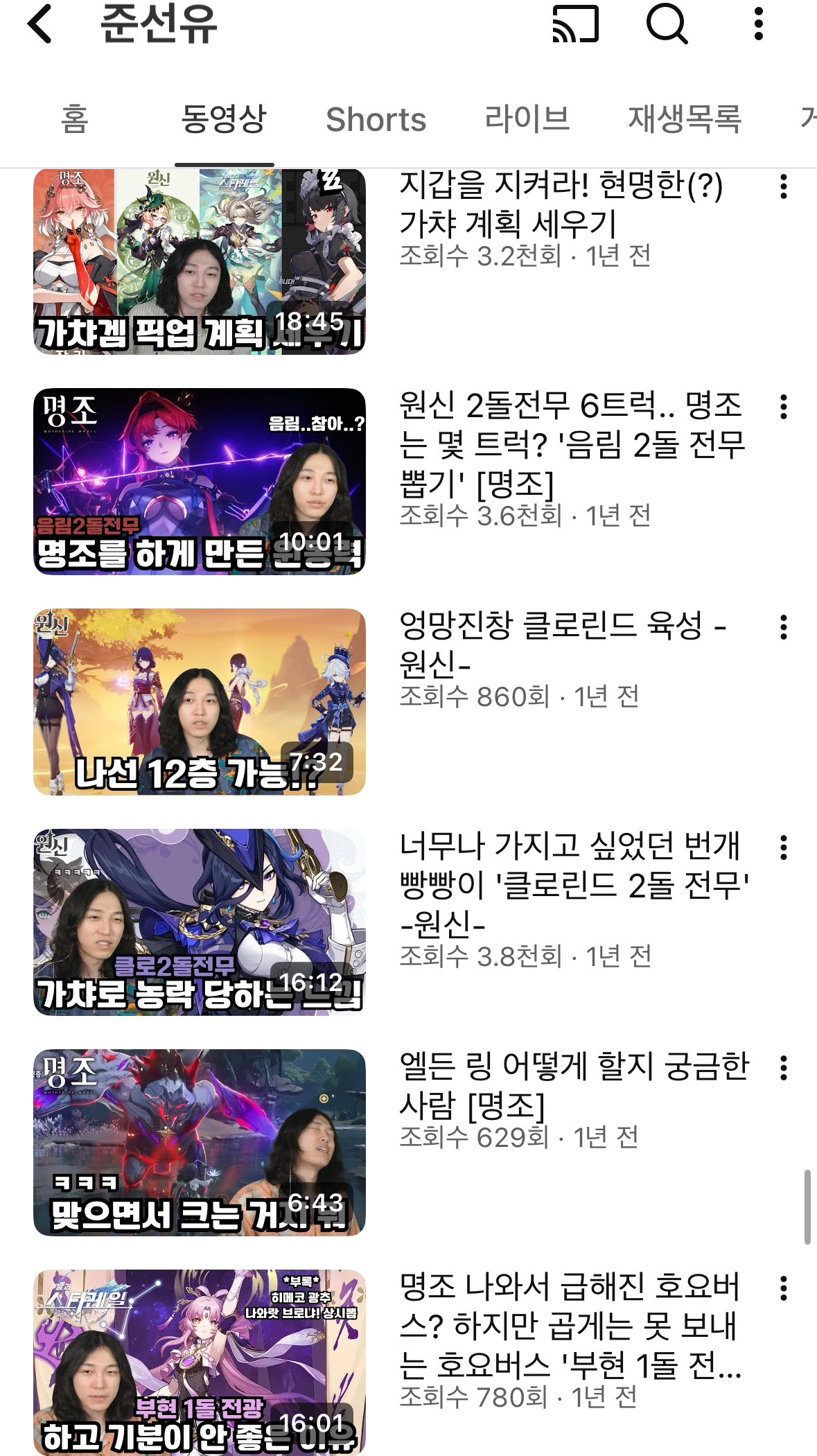817x1456 pixels.
Task: Show more options for 음림 2돌 video
Action: point(783,407)
